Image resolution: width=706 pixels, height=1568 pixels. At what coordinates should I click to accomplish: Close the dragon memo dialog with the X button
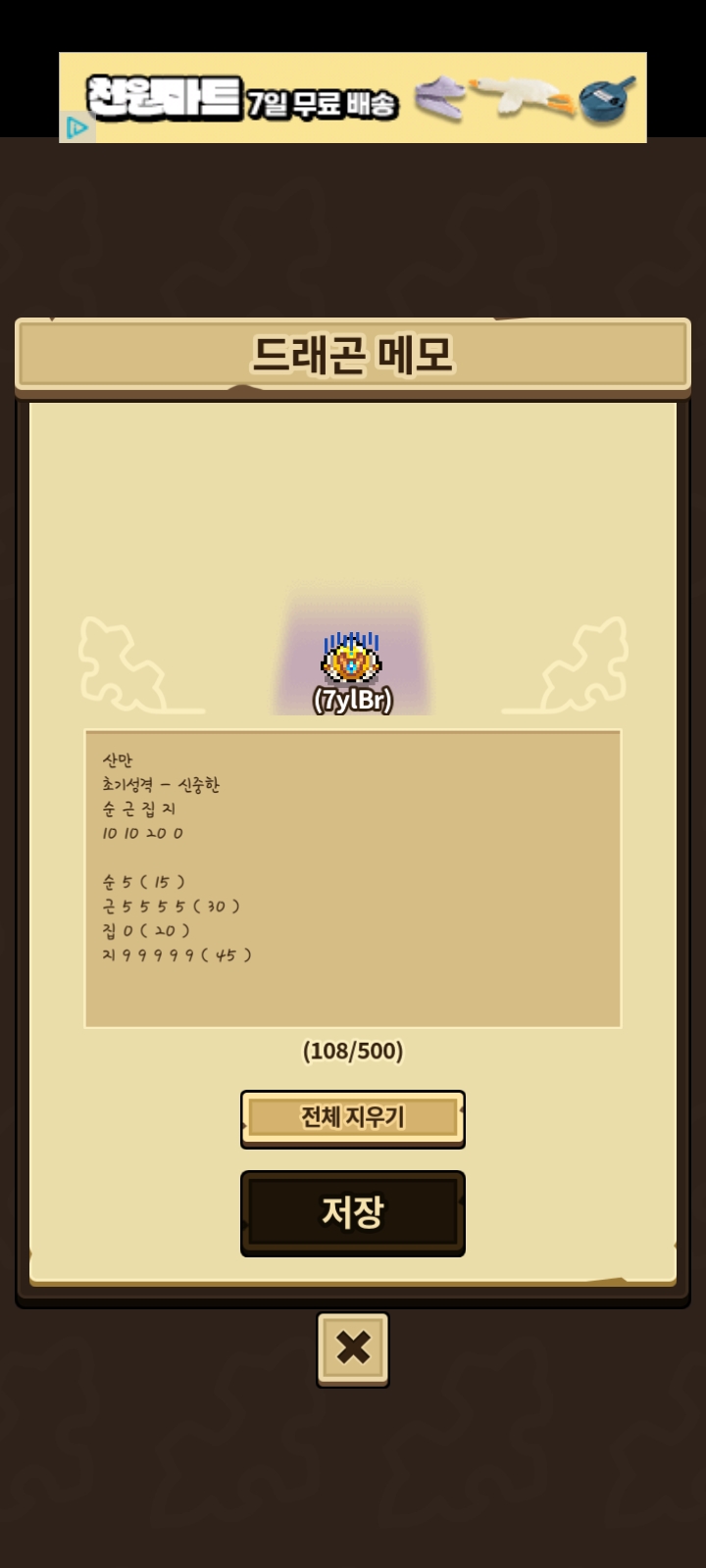(353, 1348)
